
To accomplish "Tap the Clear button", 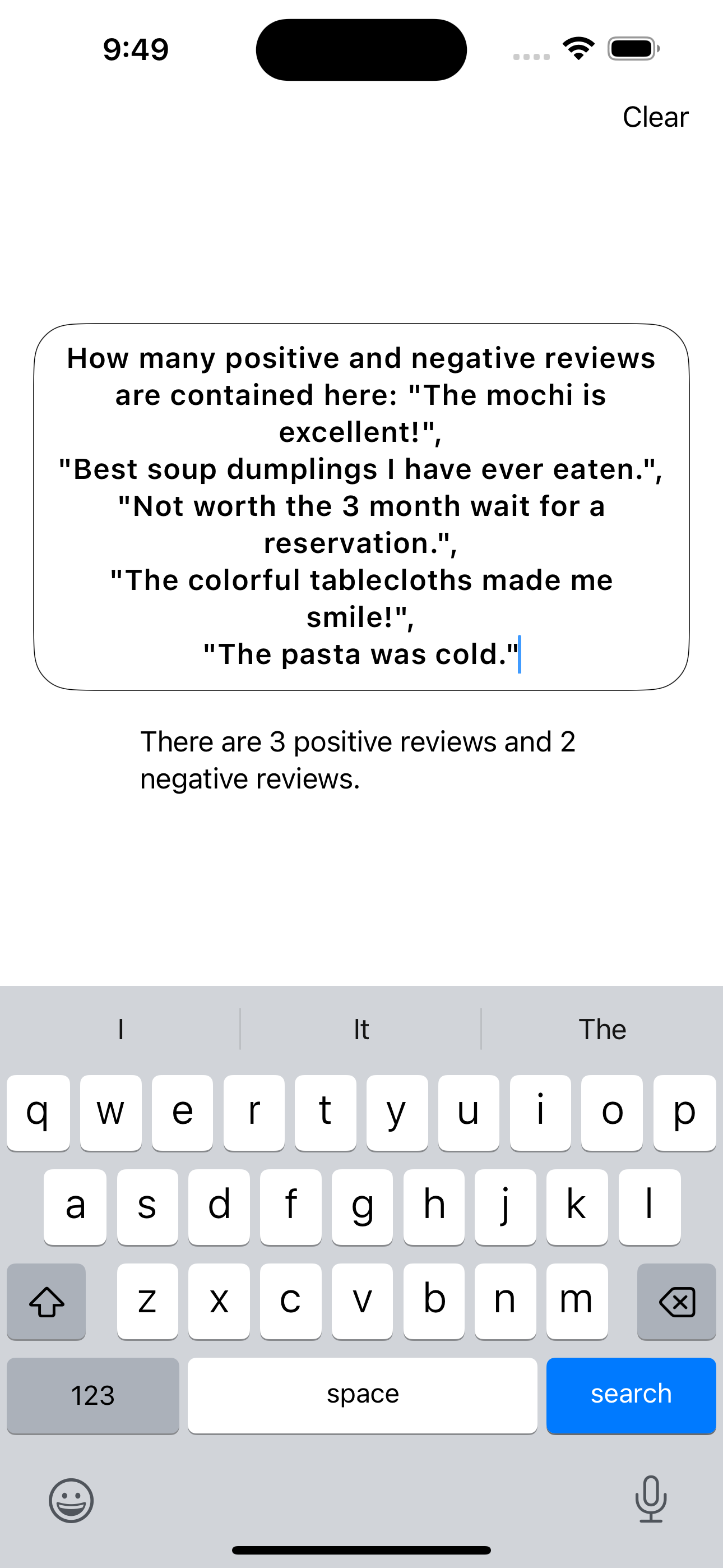I will click(655, 117).
